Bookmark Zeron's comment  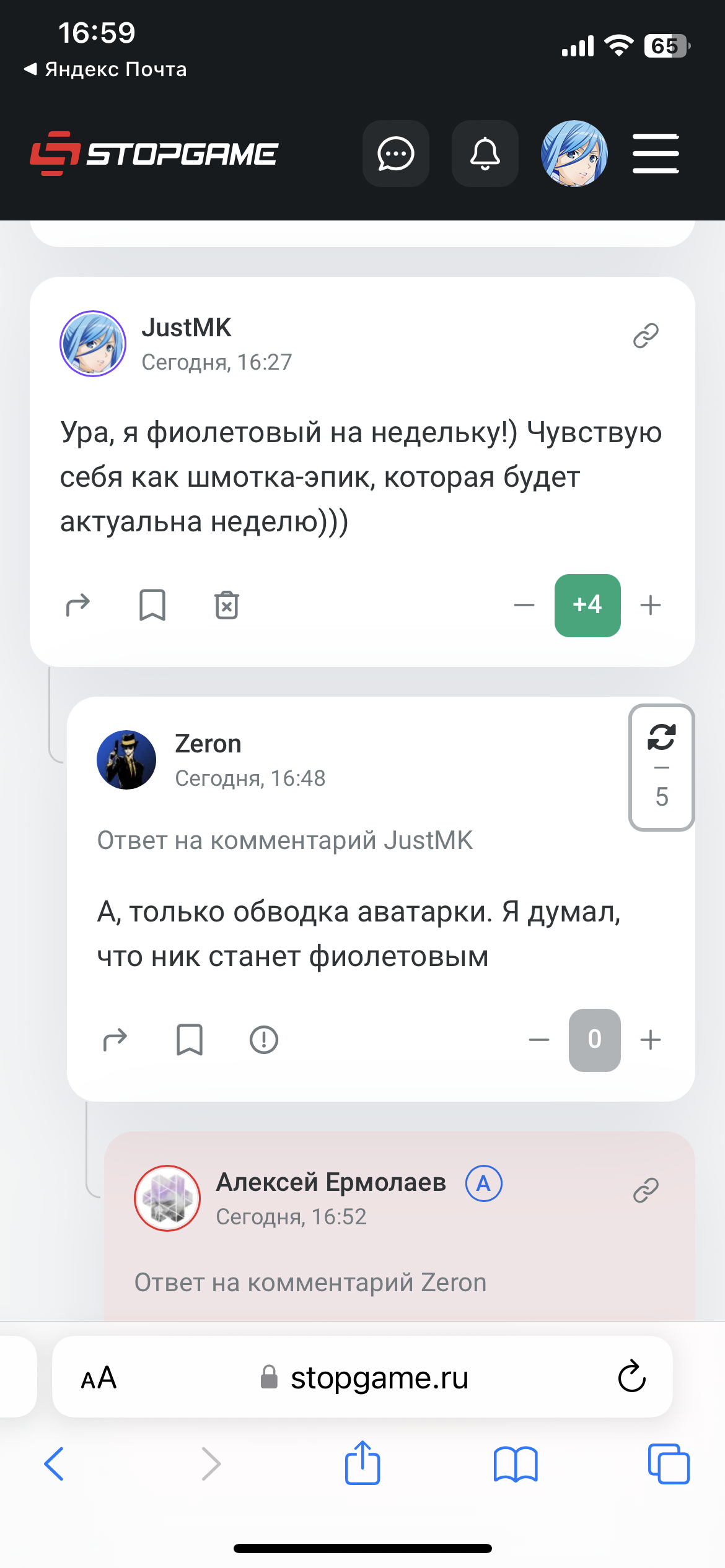tap(190, 1040)
